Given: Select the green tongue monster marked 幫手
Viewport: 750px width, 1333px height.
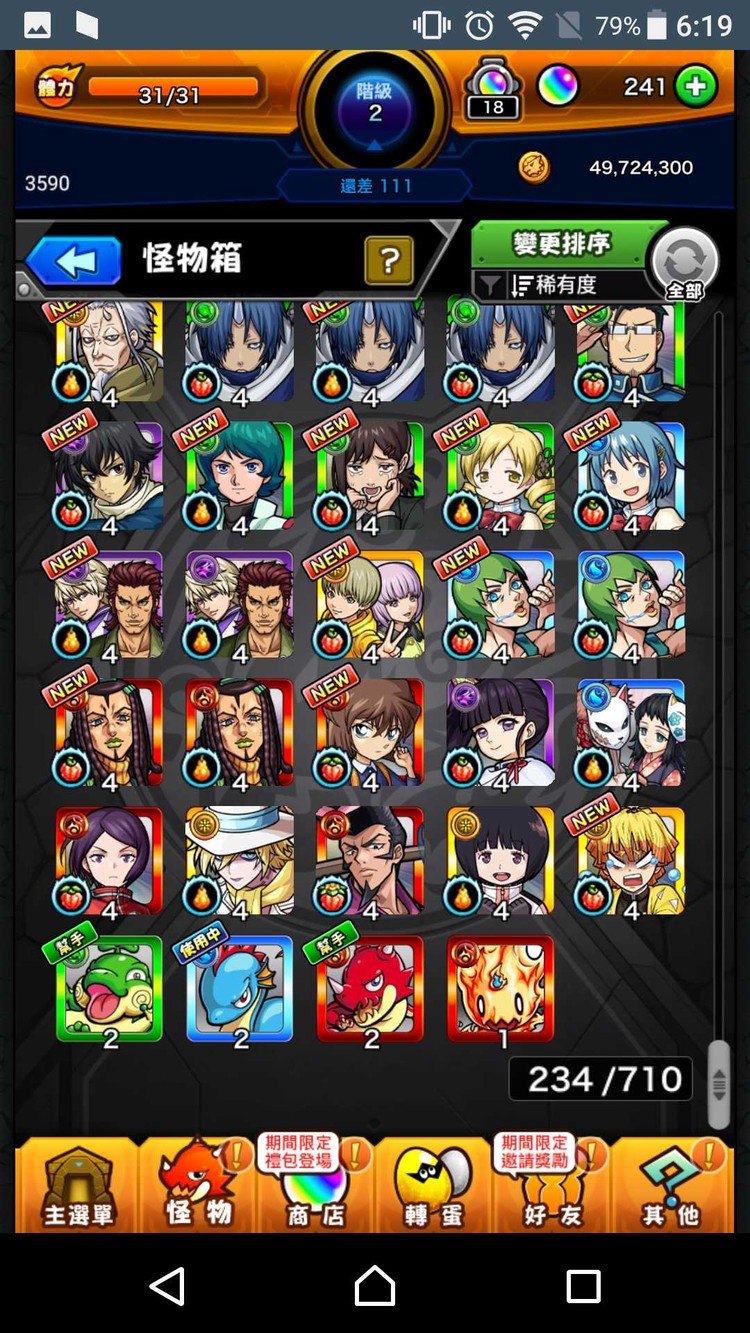Looking at the screenshot, I should point(109,990).
